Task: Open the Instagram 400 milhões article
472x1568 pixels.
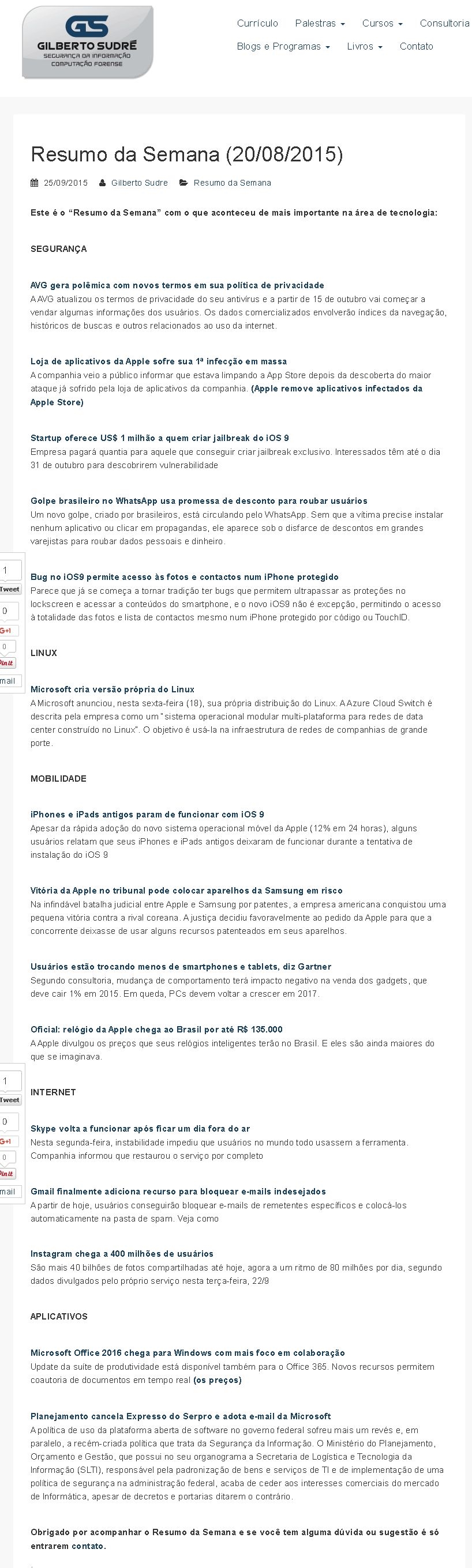Action: [122, 1254]
